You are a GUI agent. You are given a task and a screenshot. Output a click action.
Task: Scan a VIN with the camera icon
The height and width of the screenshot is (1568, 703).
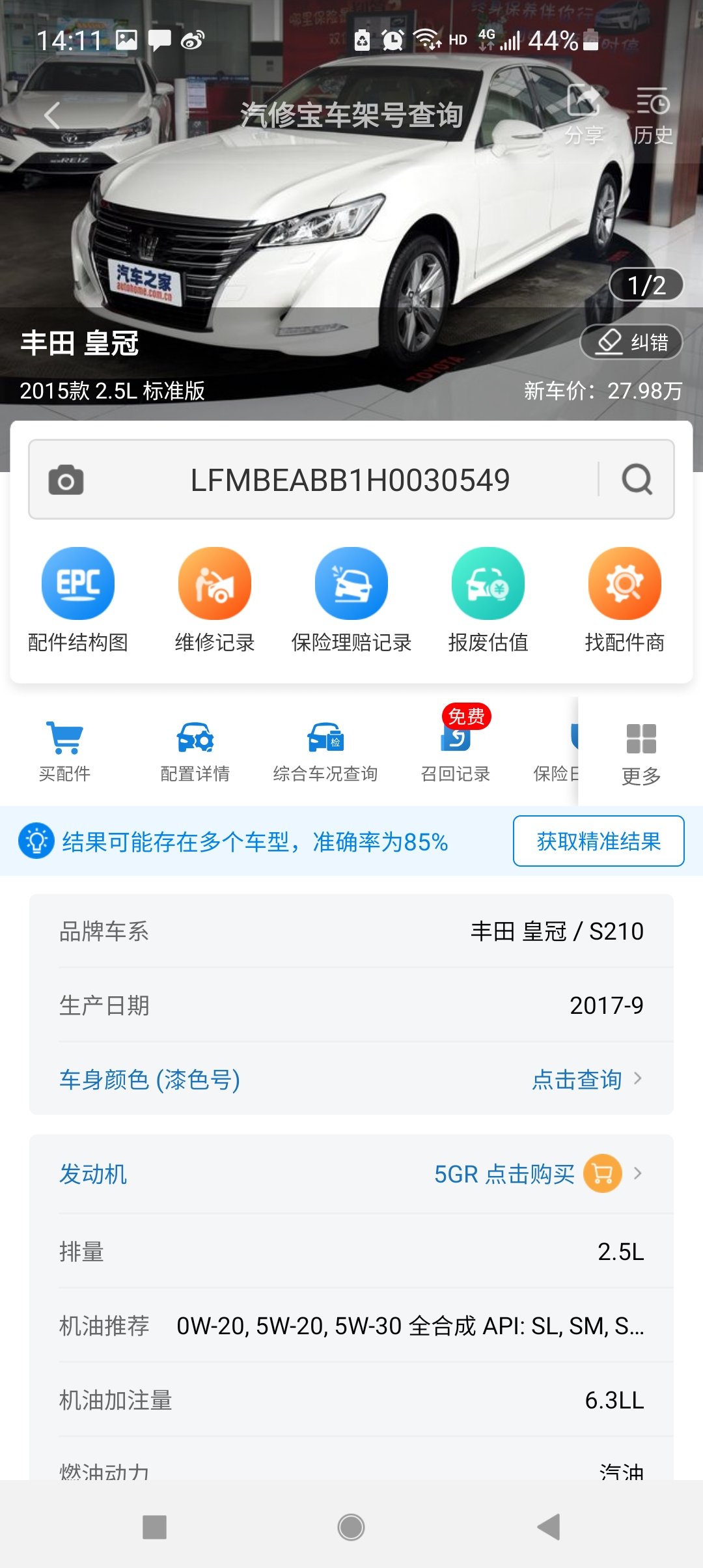pyautogui.click(x=66, y=480)
